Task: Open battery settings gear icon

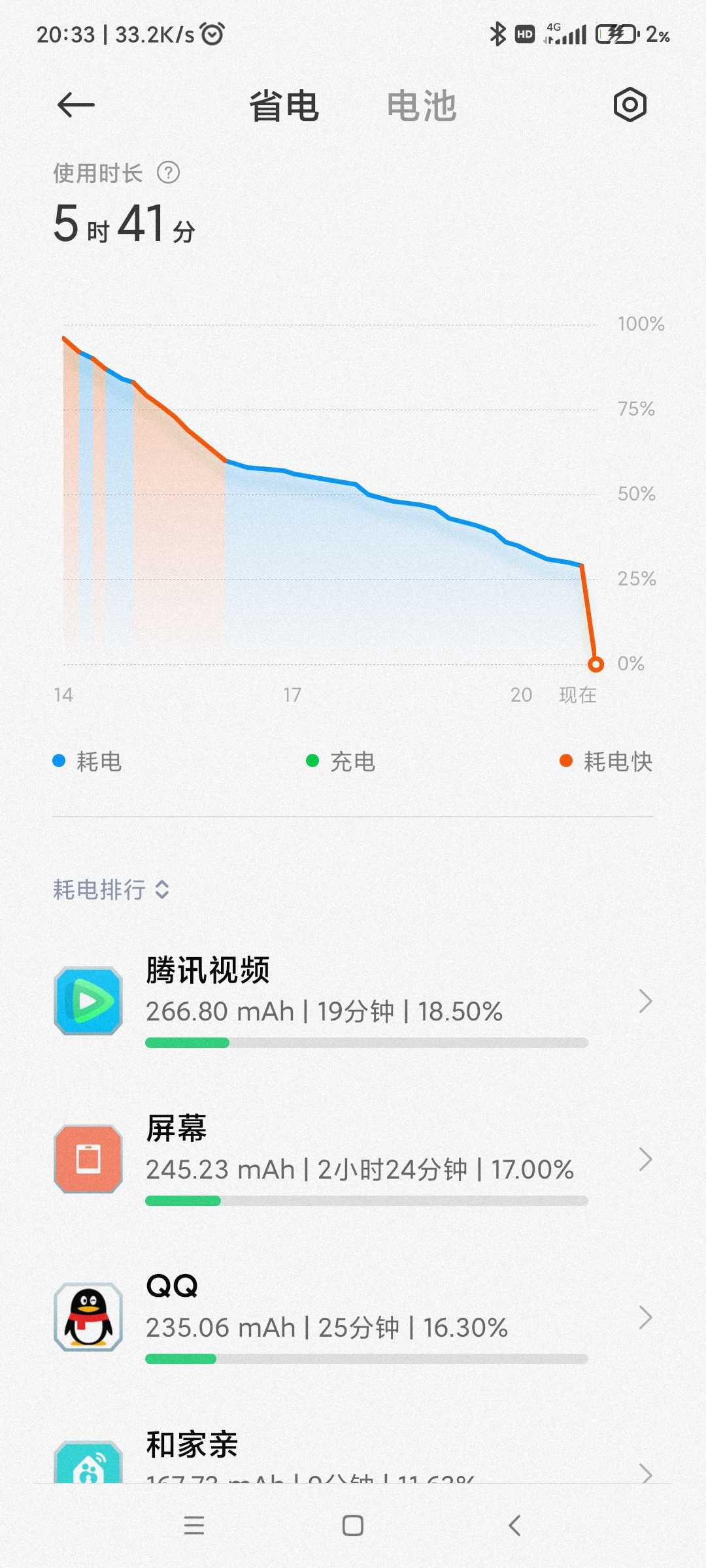Action: click(630, 105)
